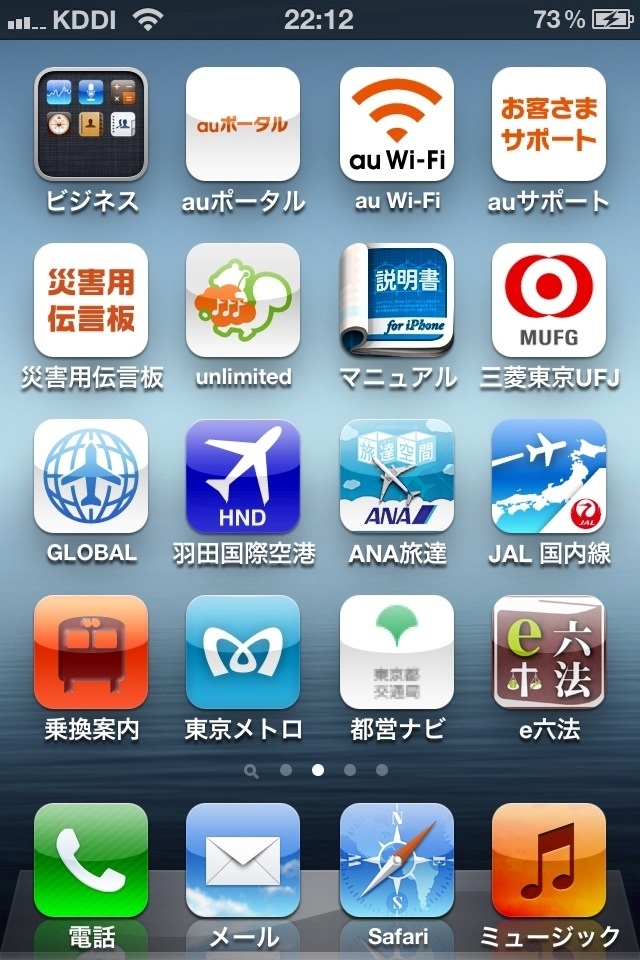Open the ANA旅達 app
640x960 pixels.
pyautogui.click(x=397, y=476)
